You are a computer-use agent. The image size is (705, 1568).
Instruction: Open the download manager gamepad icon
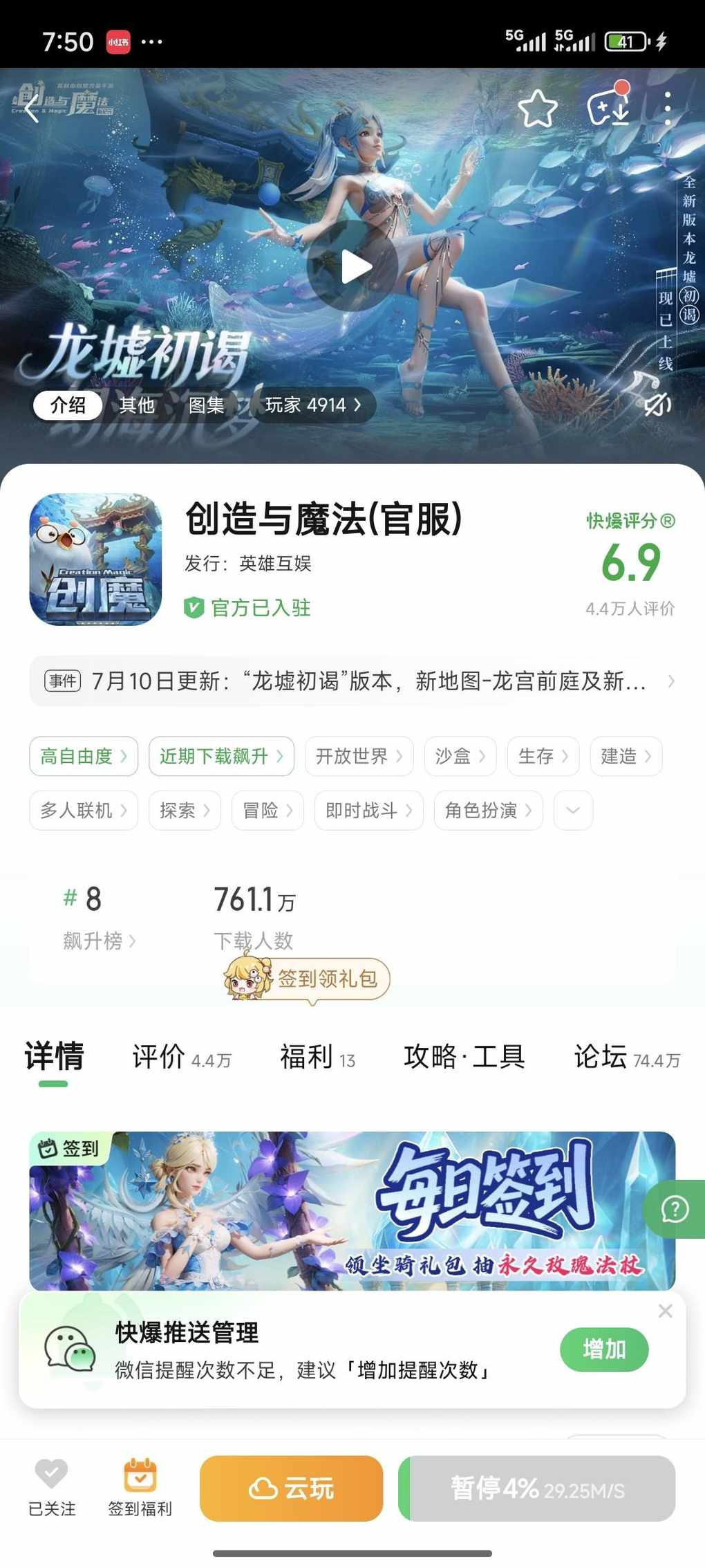(x=608, y=107)
